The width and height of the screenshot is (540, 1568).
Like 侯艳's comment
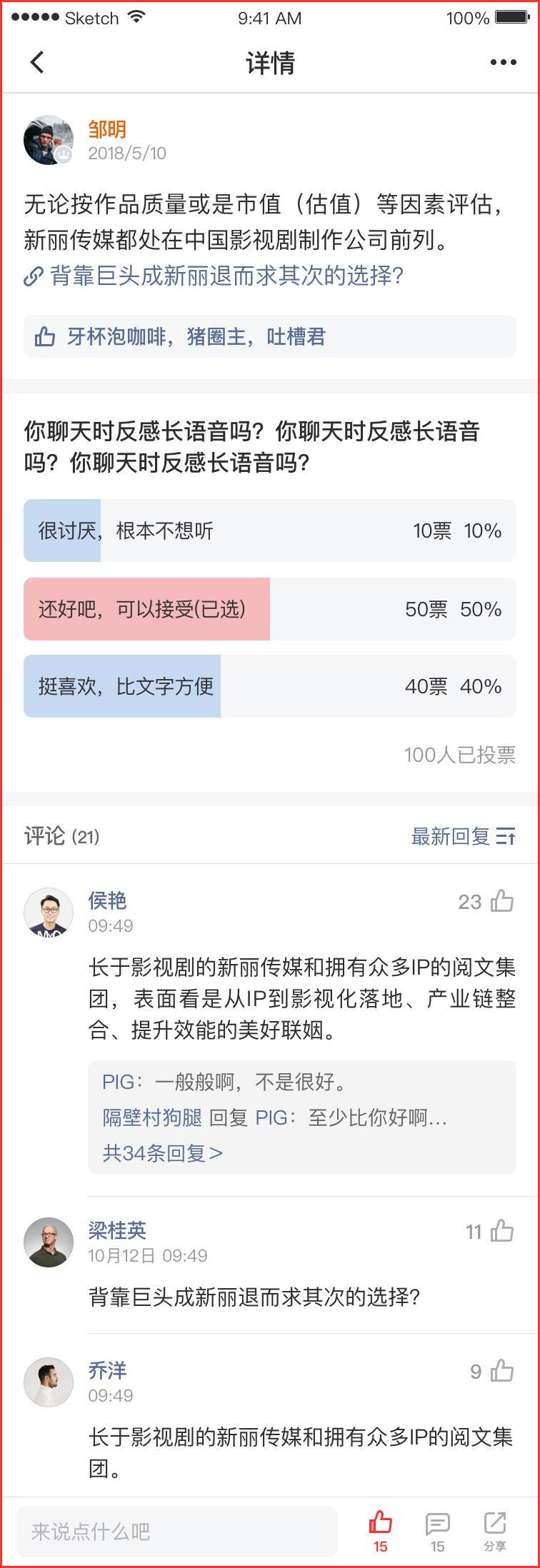click(x=502, y=901)
